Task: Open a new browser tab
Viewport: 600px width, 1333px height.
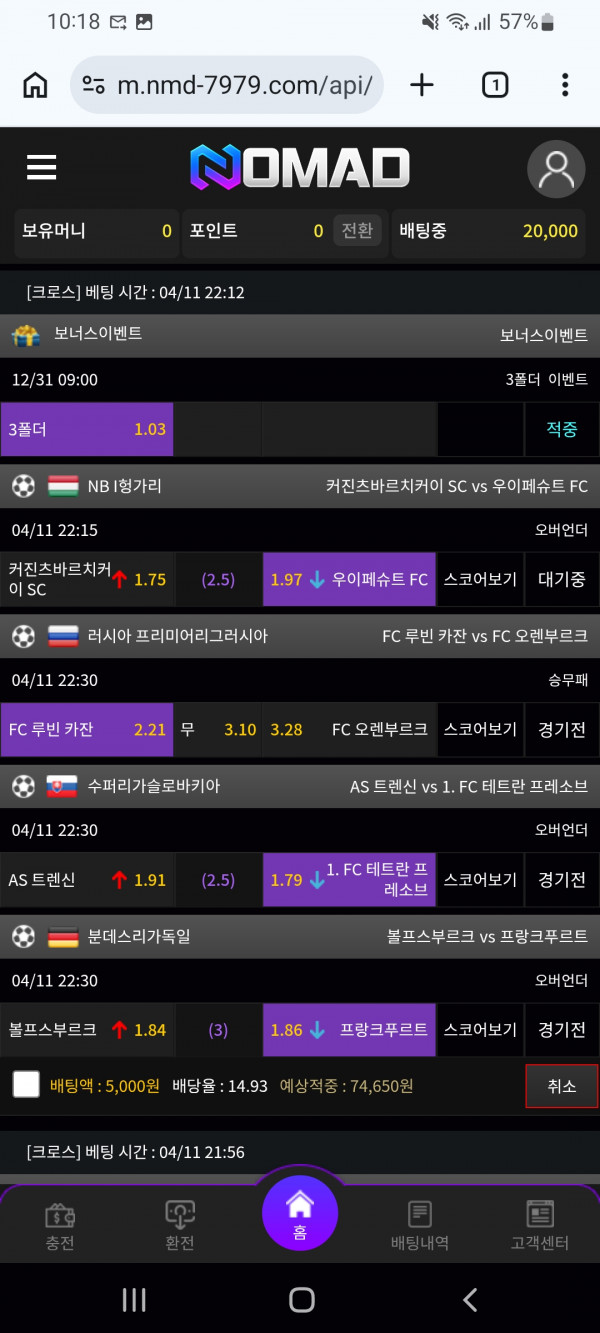Action: (x=422, y=85)
